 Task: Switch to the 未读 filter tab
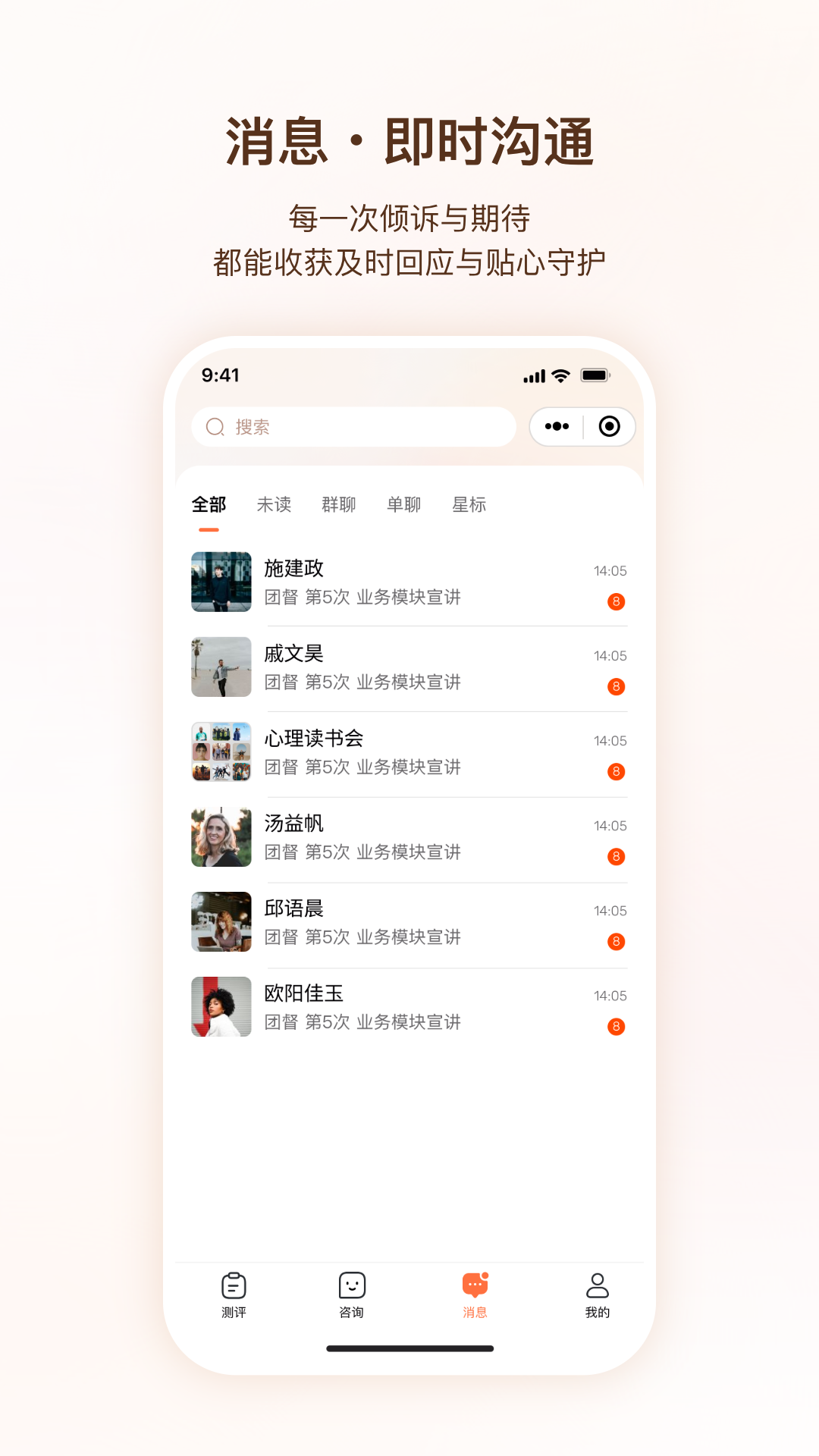click(275, 504)
